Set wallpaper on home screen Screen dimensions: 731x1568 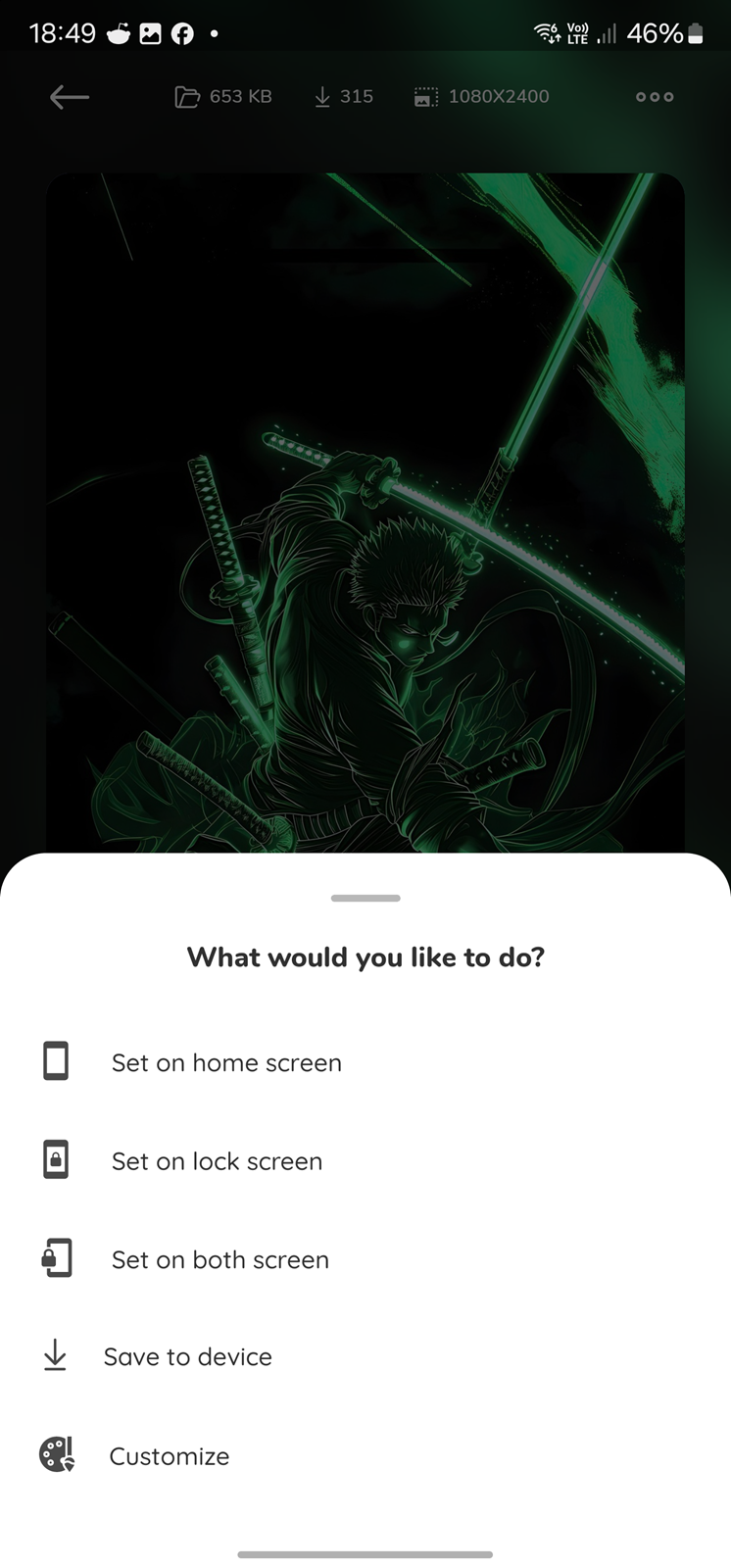365,1062
